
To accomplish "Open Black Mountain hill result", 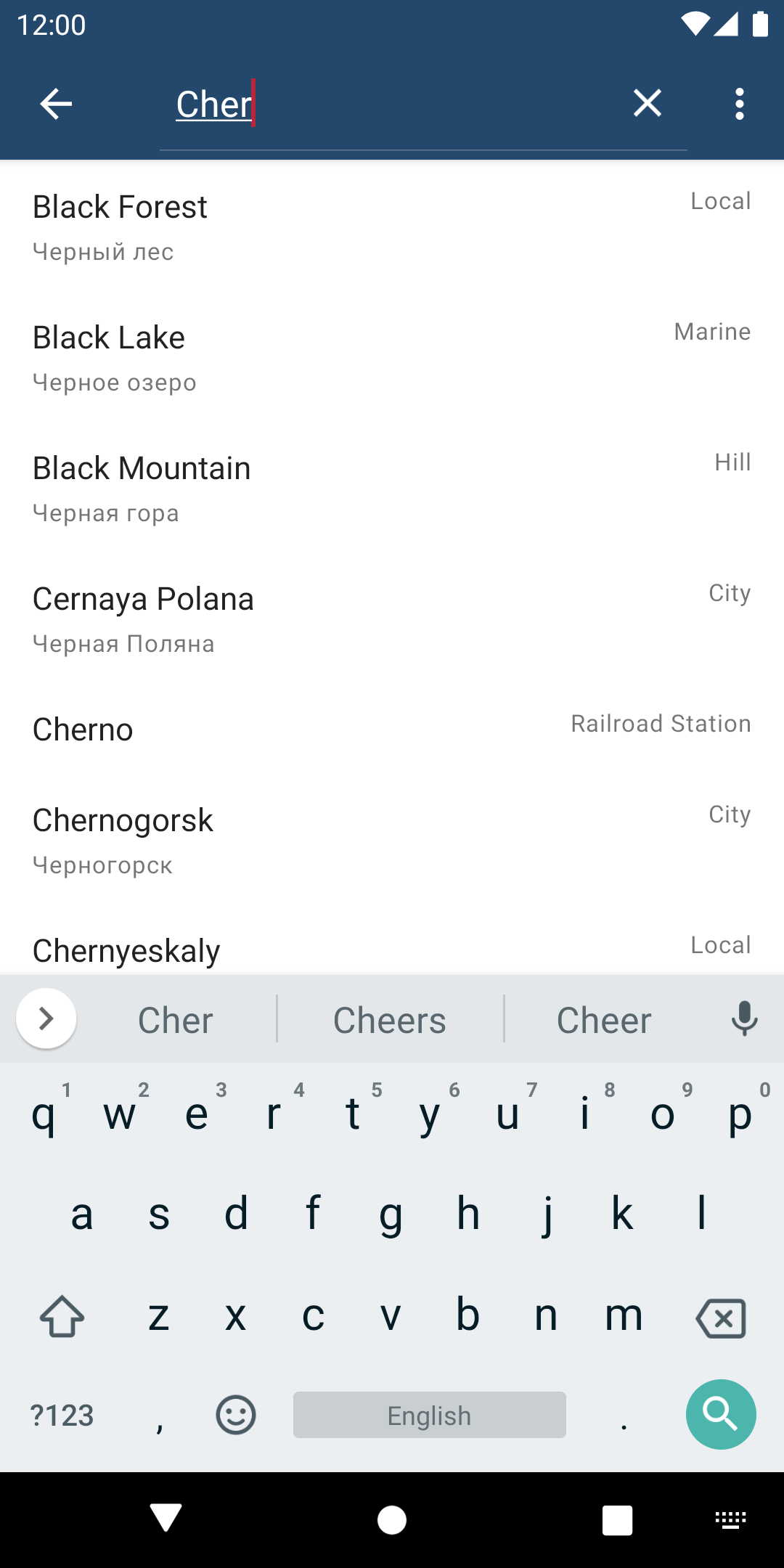I will tap(392, 489).
